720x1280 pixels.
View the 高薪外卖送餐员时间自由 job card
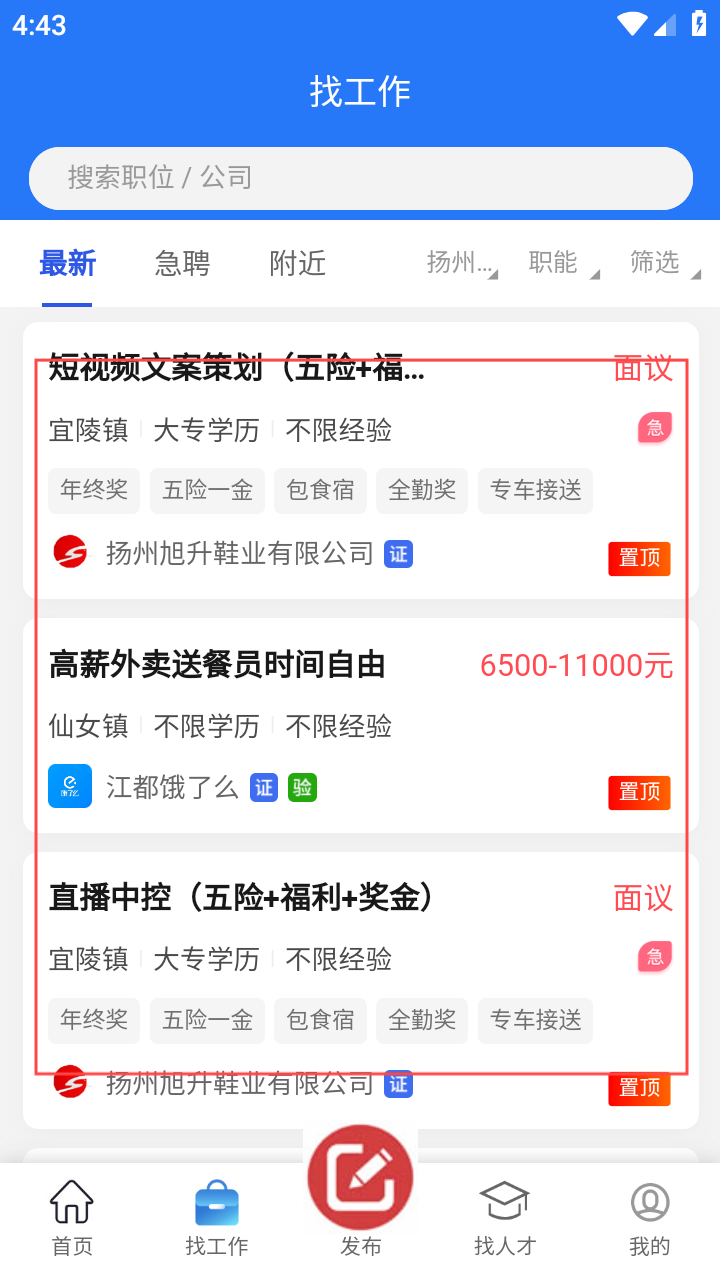[217, 665]
